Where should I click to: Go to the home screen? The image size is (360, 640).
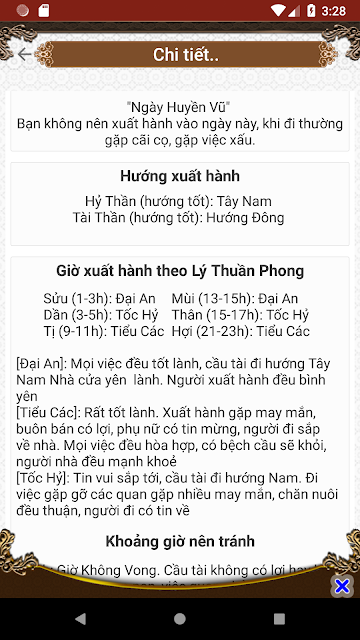[180, 619]
